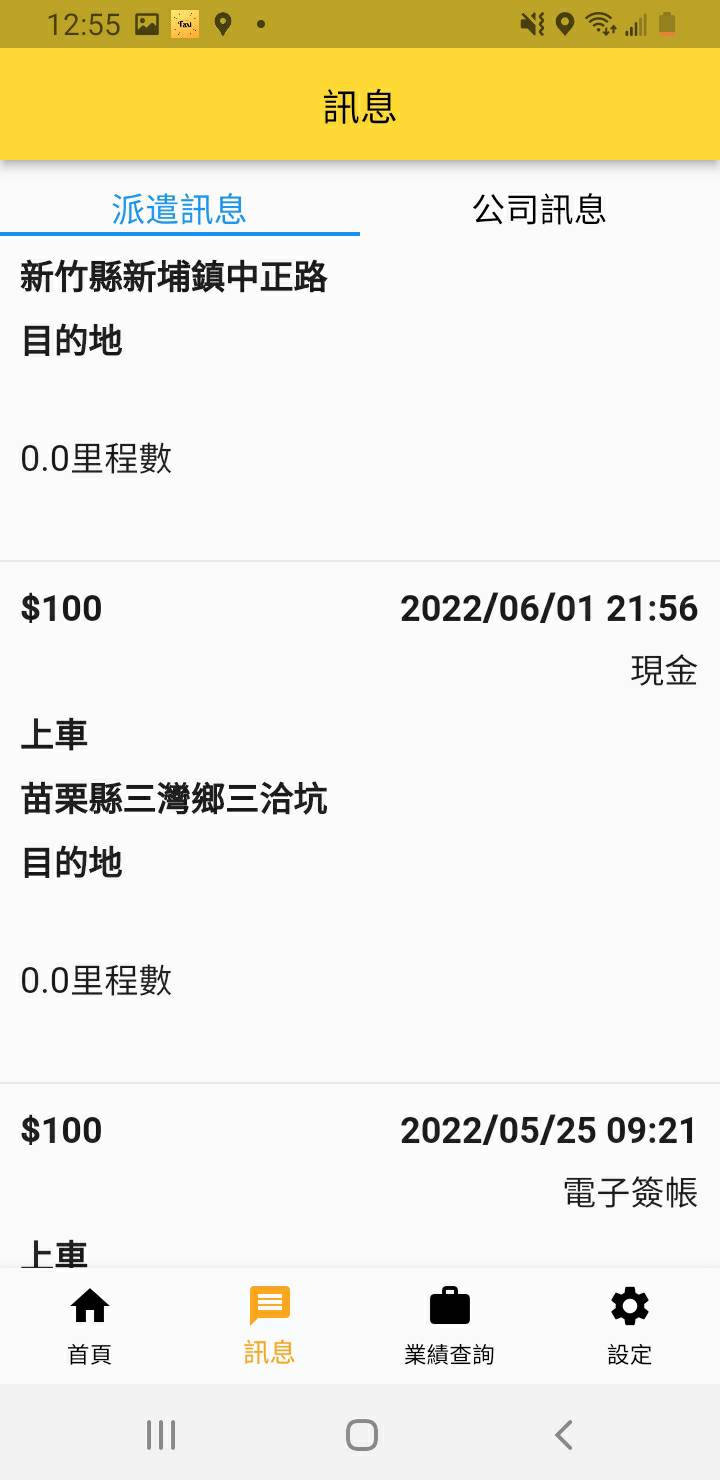Open 業績查詢 performance lookup
This screenshot has width=720, height=1480.
450,1326
